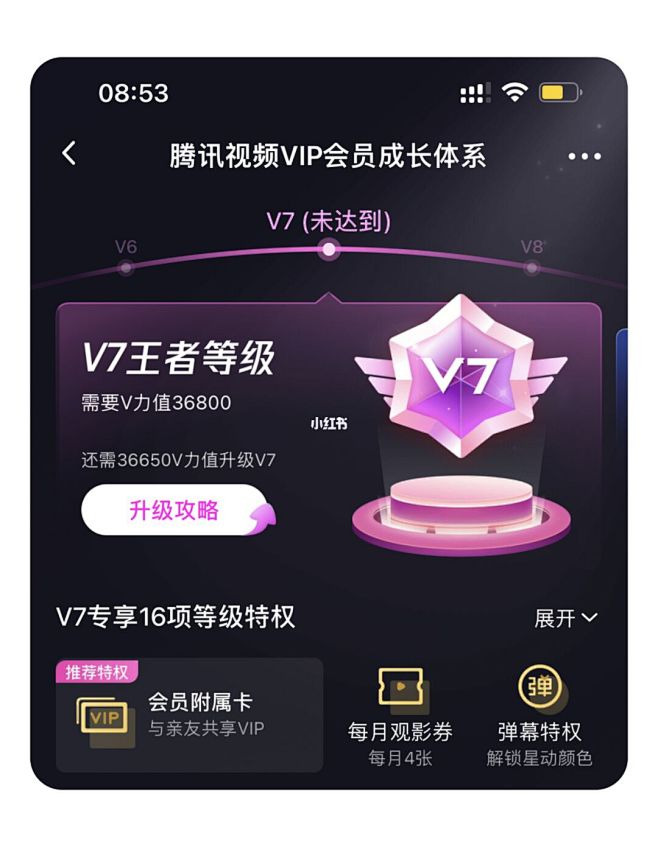Select the V6 level marker
This screenshot has width=658, height=847.
(126, 257)
